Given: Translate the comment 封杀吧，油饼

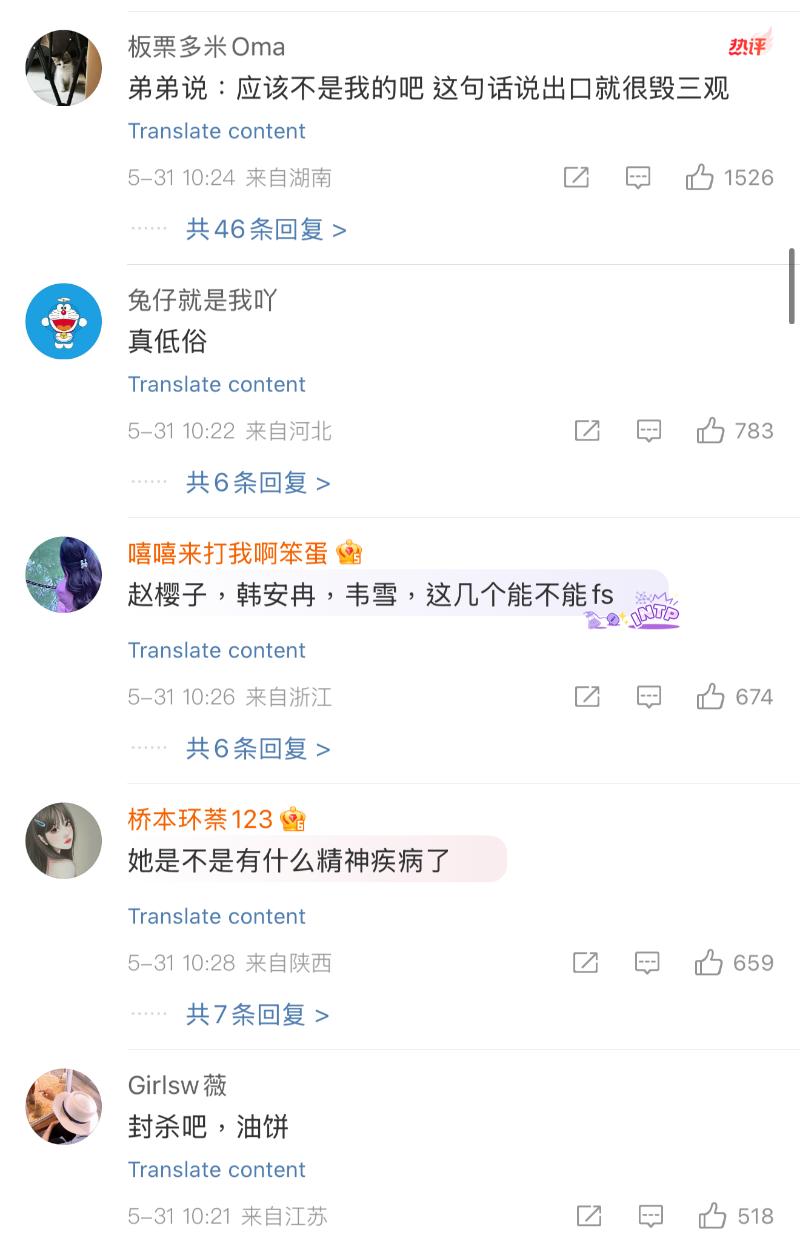Looking at the screenshot, I should pos(217,1170).
